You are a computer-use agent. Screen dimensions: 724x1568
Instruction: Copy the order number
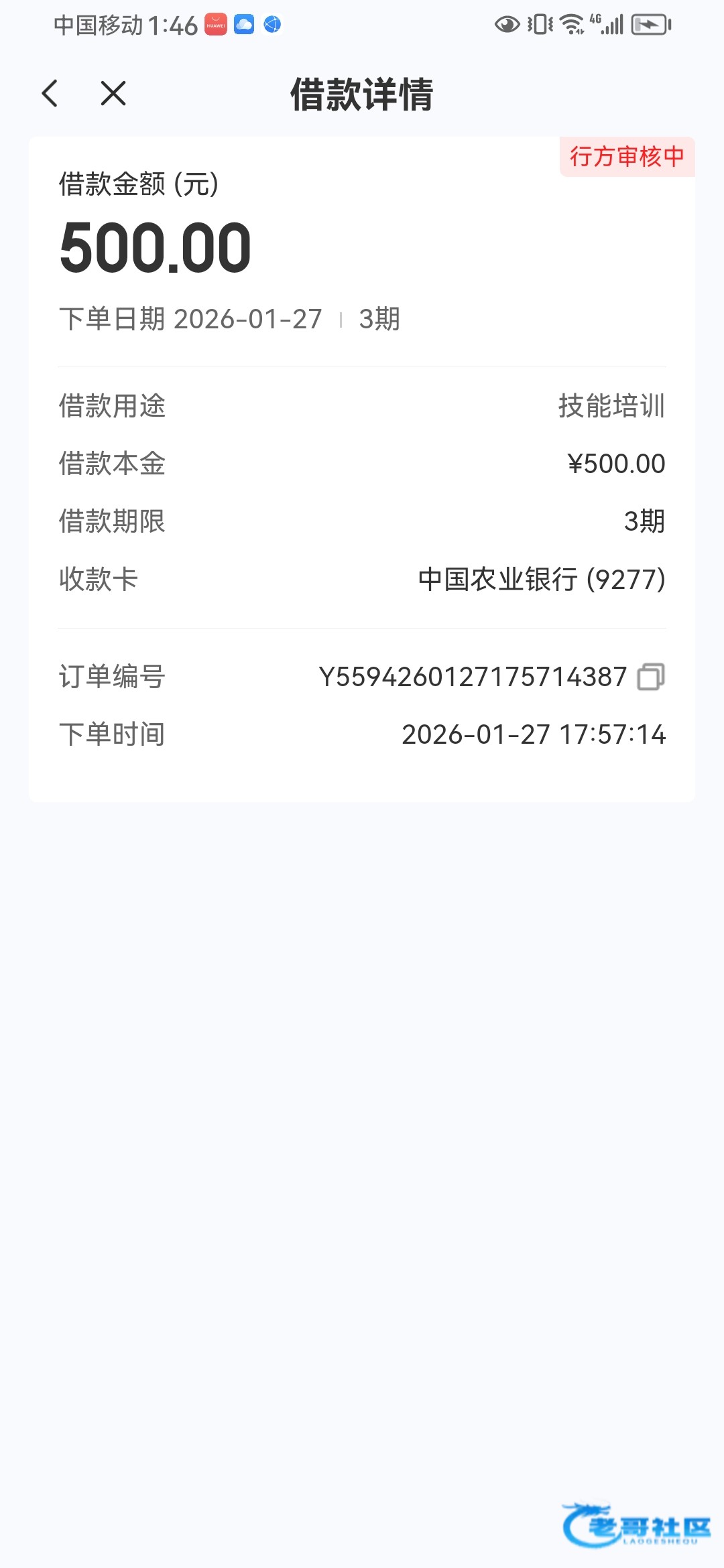point(650,677)
